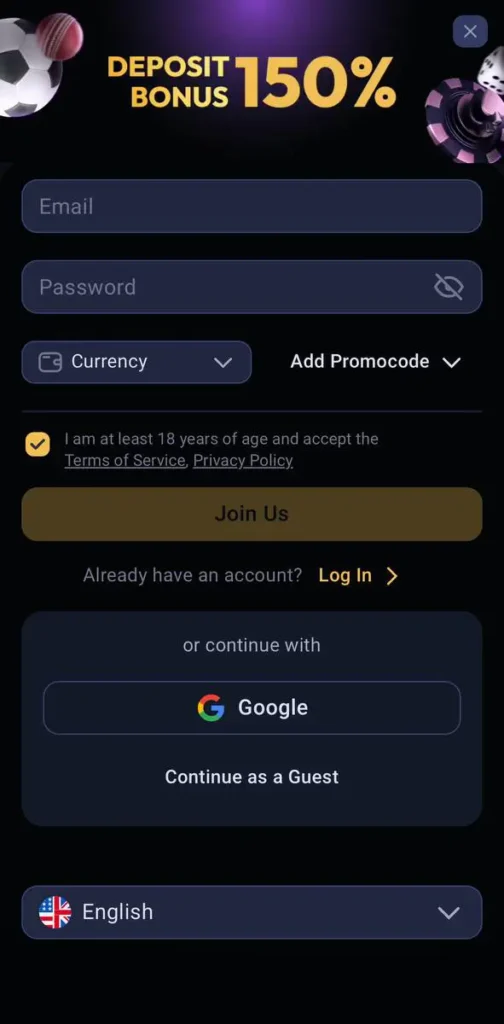504x1024 pixels.
Task: View the Privacy Policy
Action: 243,460
